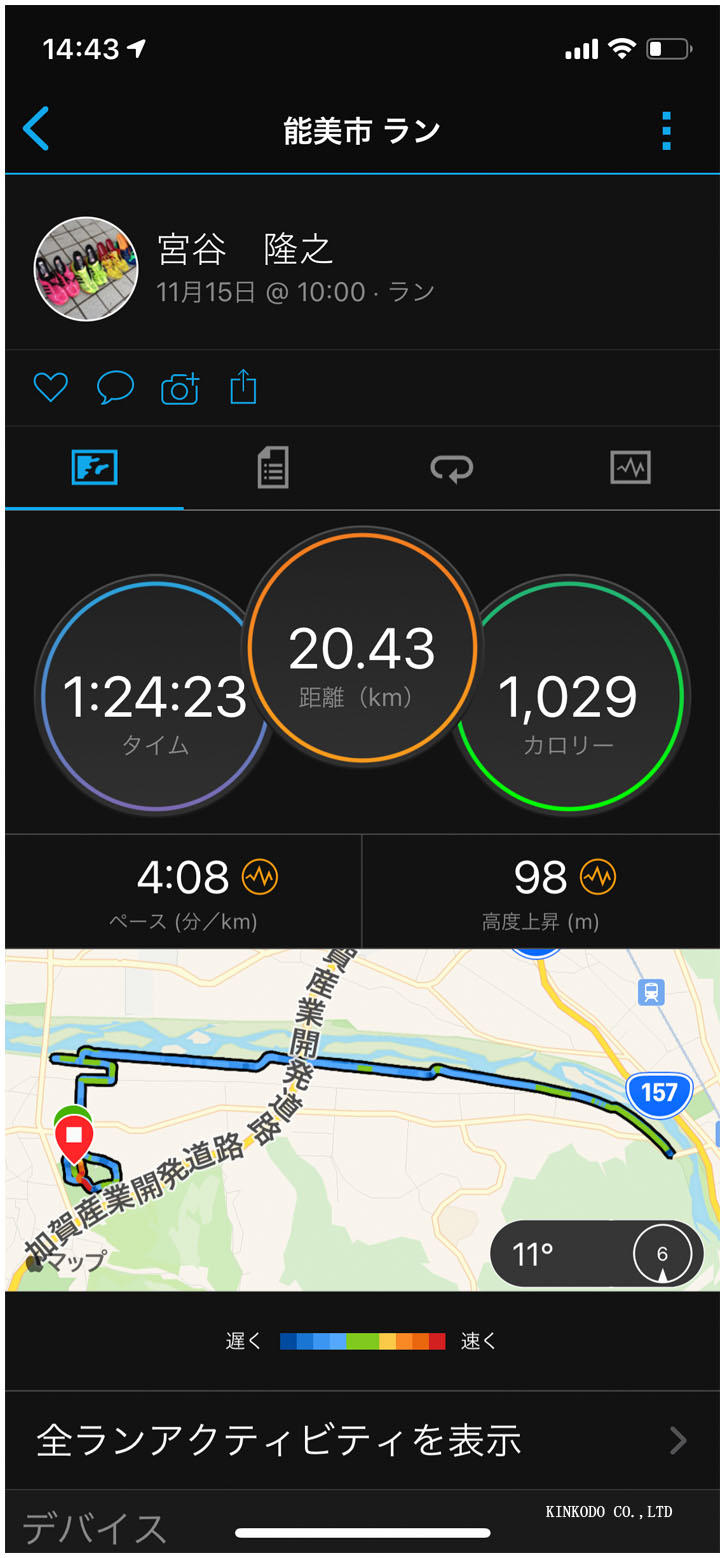Add a photo with the camera icon
The height and width of the screenshot is (1558, 725).
180,387
